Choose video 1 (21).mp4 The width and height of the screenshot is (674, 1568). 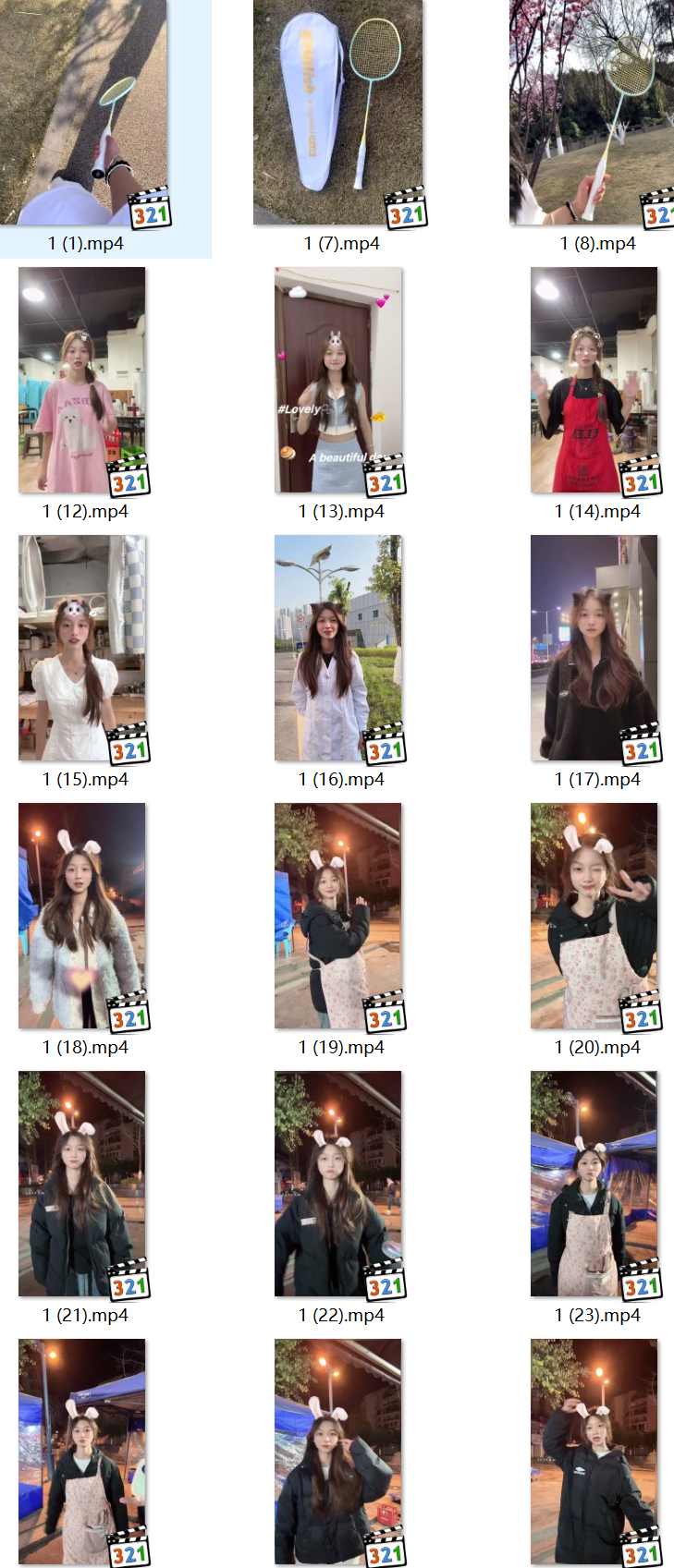tap(82, 1184)
